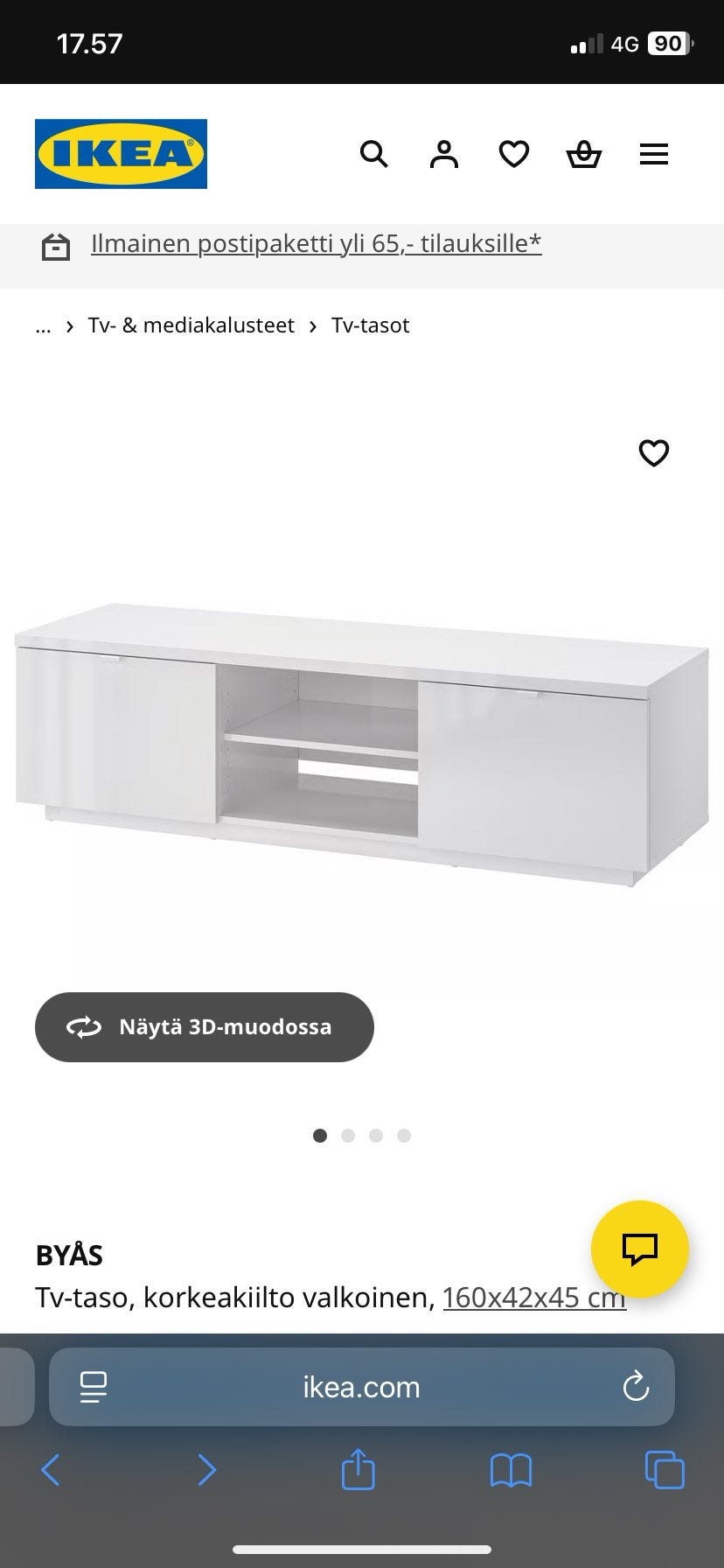Screen dimensions: 724x1568
Task: Expand the collapsed breadcrumb ellipsis
Action: pos(43,326)
